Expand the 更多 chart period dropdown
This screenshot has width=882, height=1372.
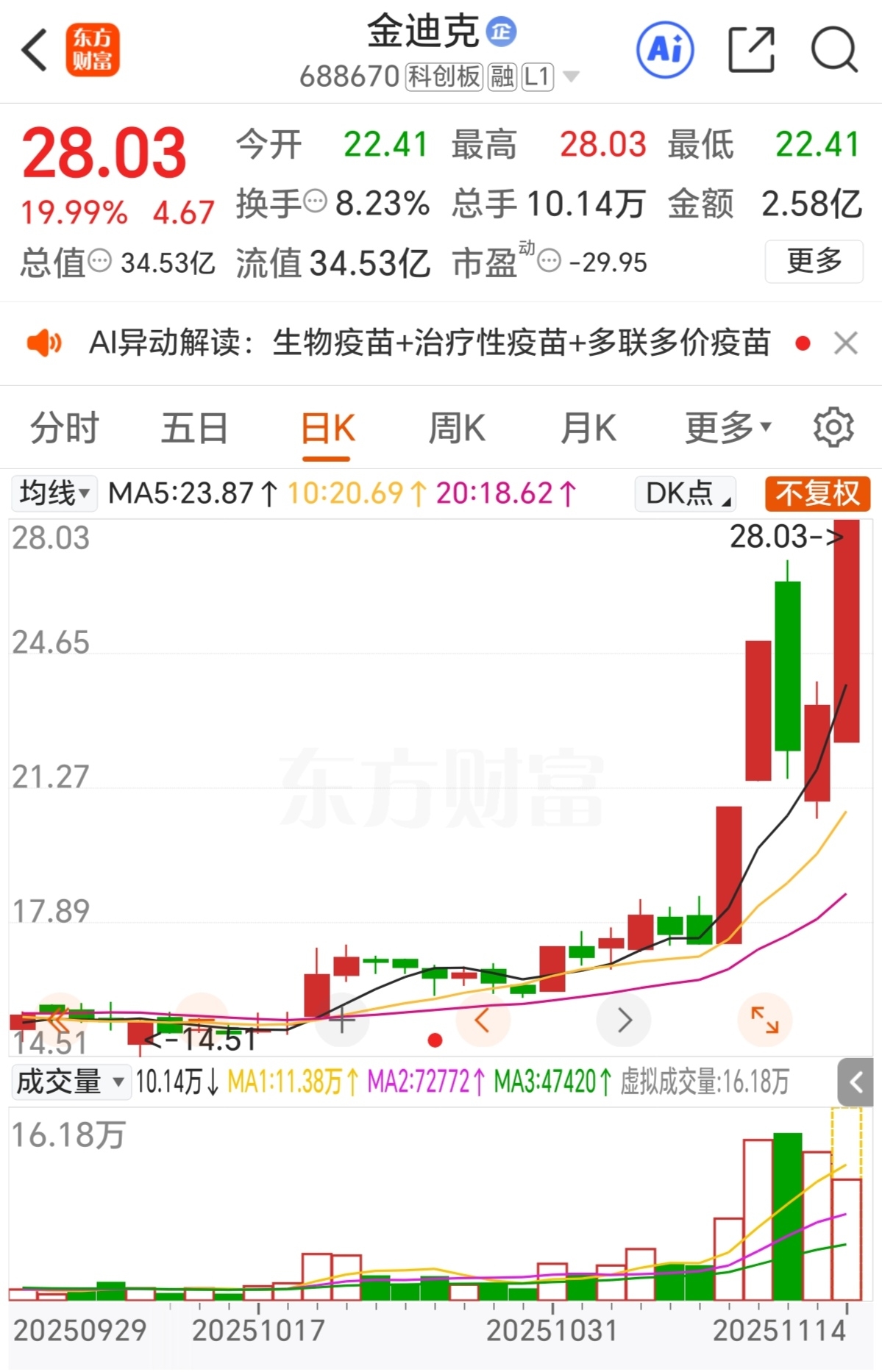point(728,428)
